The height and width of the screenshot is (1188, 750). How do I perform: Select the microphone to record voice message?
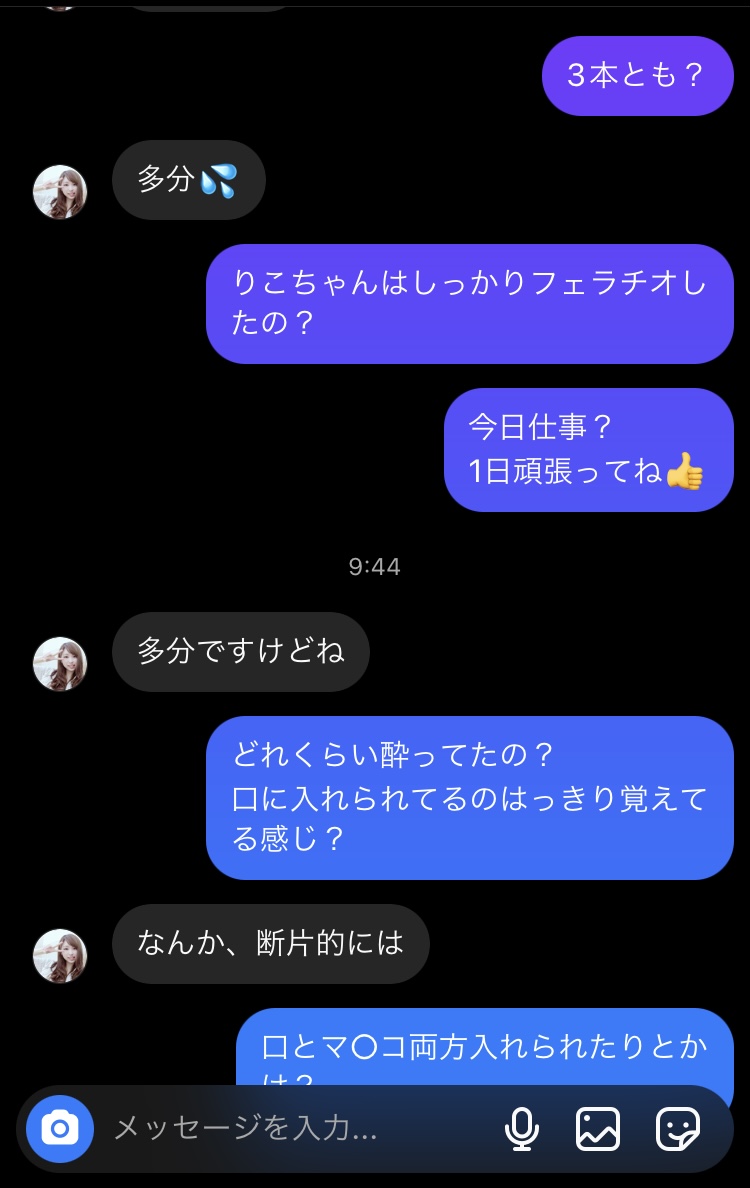tap(522, 1129)
